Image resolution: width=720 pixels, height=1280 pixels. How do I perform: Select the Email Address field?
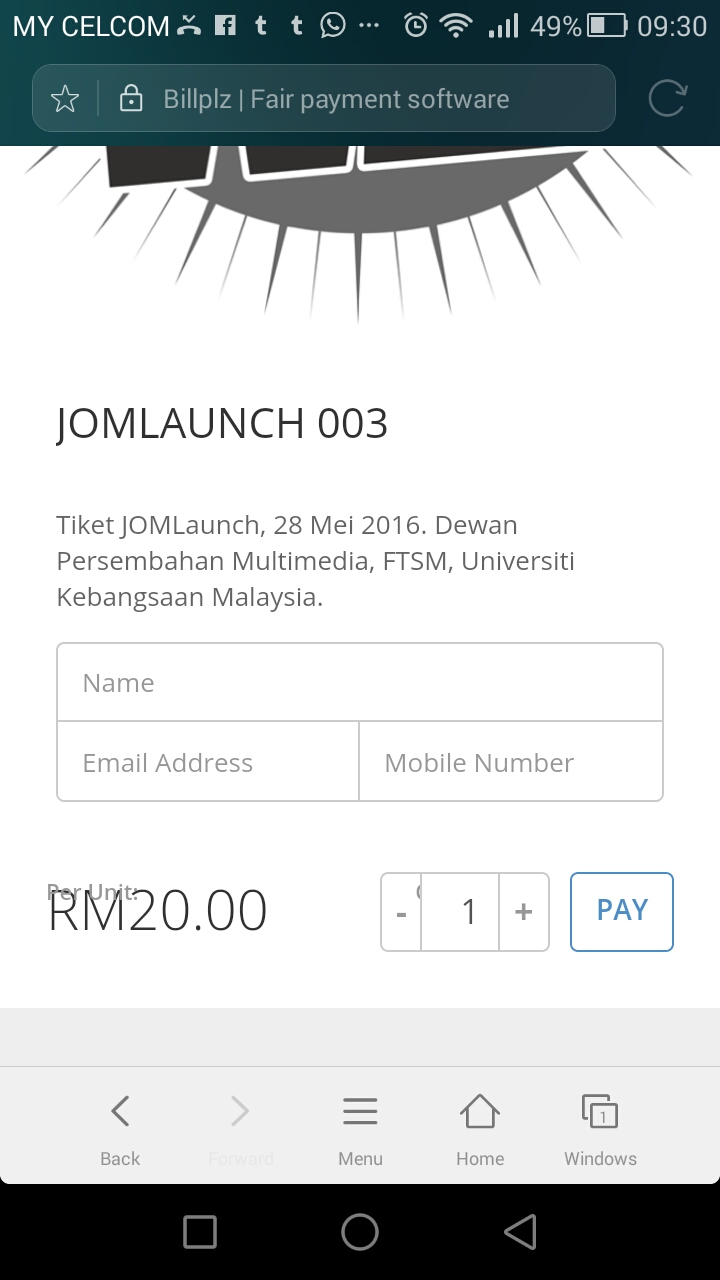208,763
